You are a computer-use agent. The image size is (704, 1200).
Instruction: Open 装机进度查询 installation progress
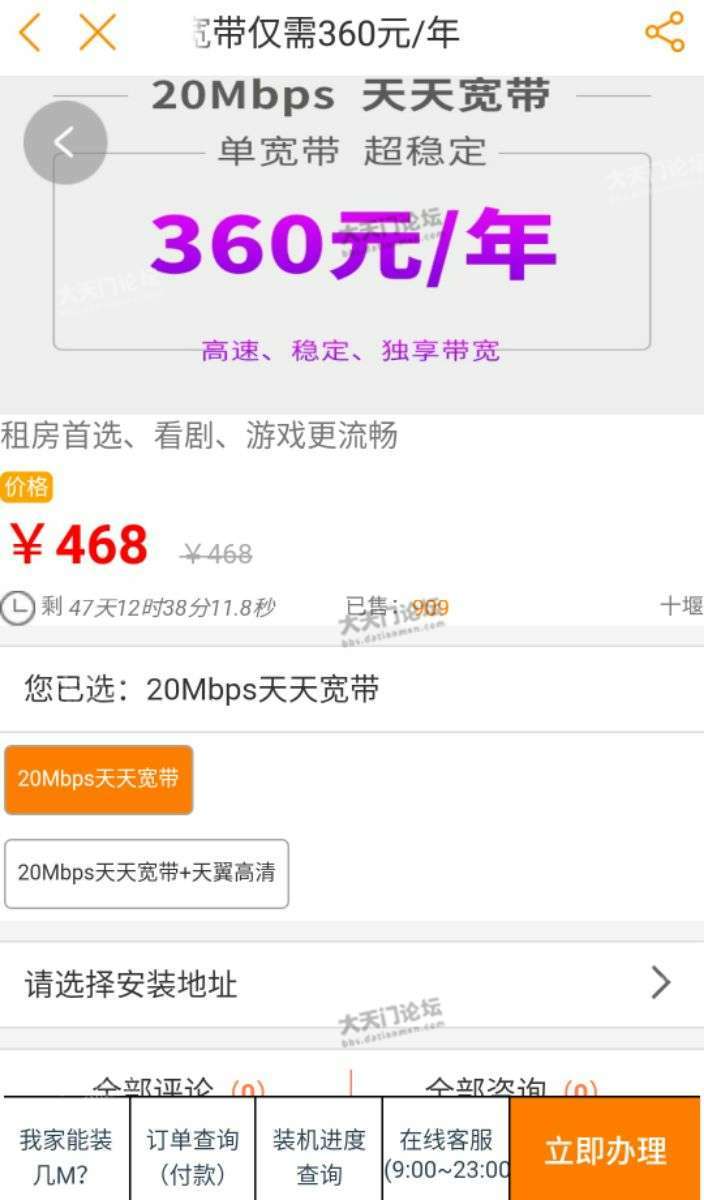click(319, 1156)
